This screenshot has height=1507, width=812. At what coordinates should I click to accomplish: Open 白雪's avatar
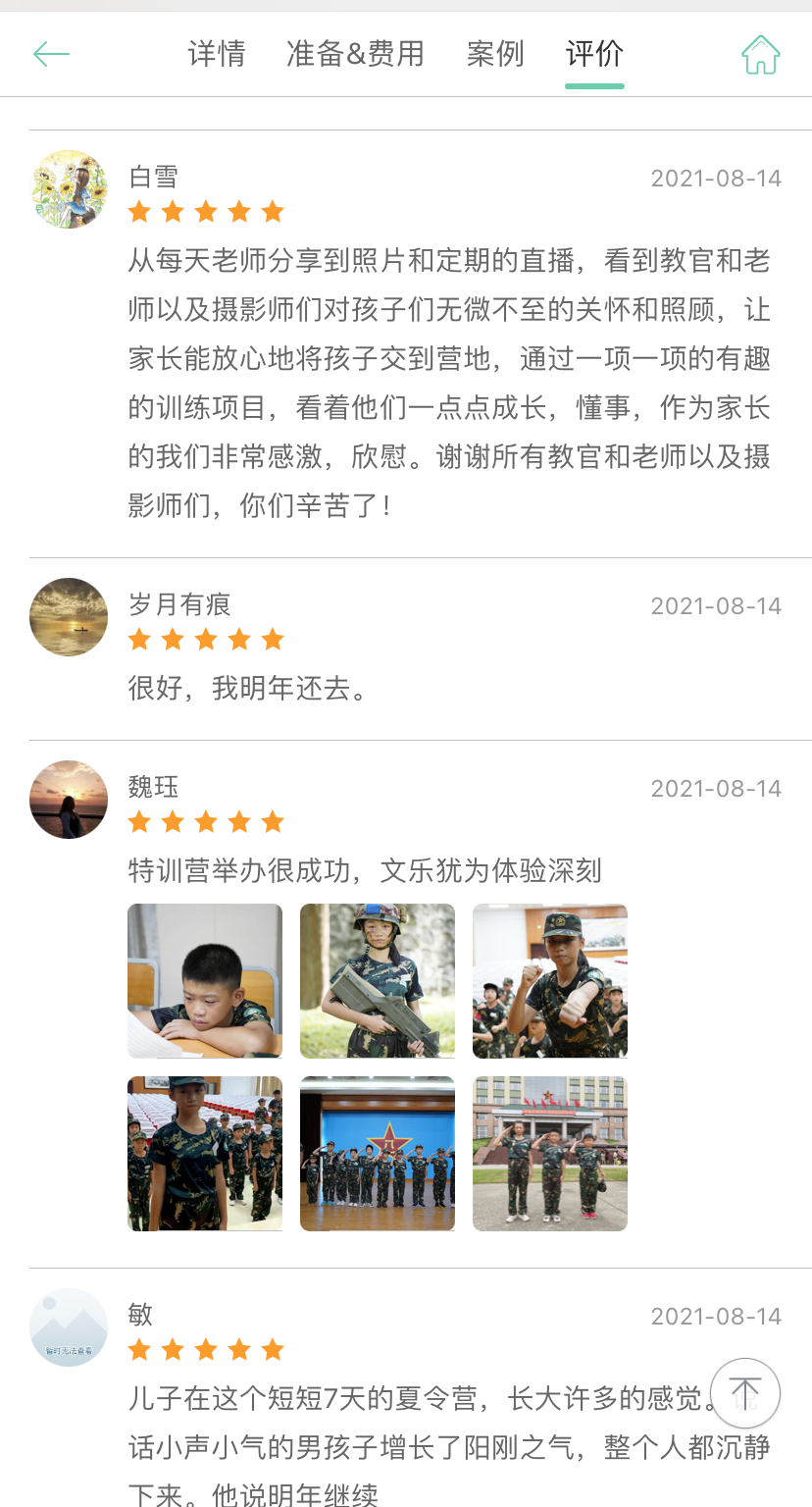[69, 189]
